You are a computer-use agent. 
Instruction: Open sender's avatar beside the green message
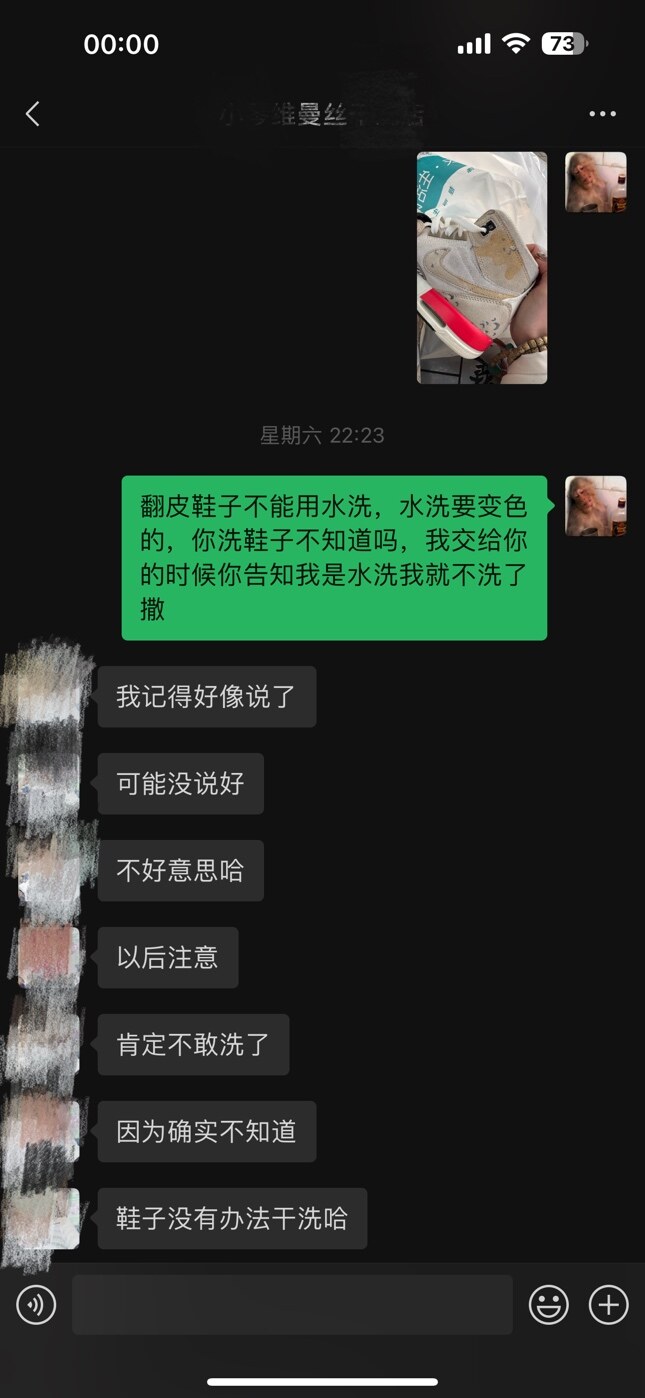coord(596,506)
